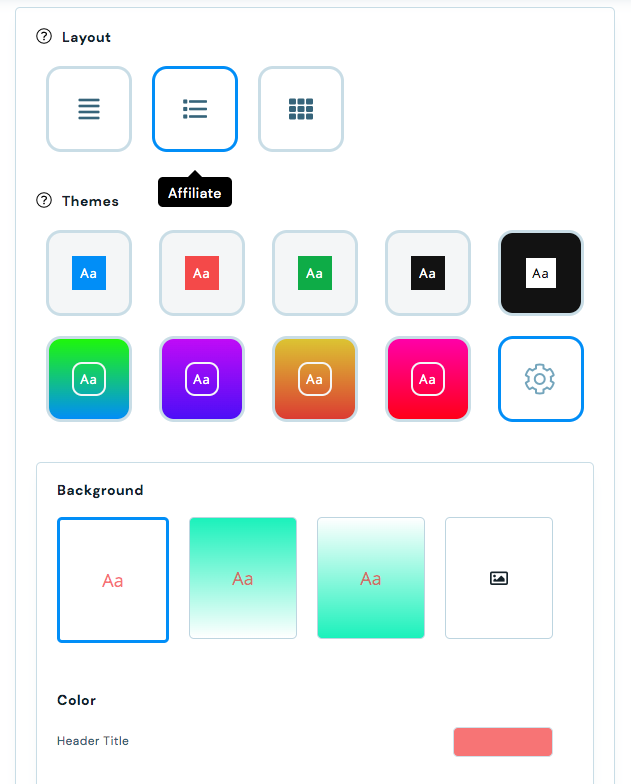This screenshot has width=631, height=784.
Task: Apply the full dark black theme
Action: pyautogui.click(x=541, y=273)
